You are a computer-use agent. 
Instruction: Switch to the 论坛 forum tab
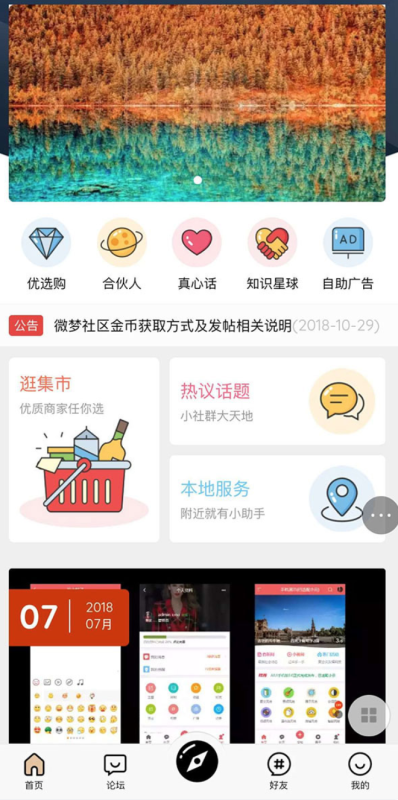pos(115,771)
